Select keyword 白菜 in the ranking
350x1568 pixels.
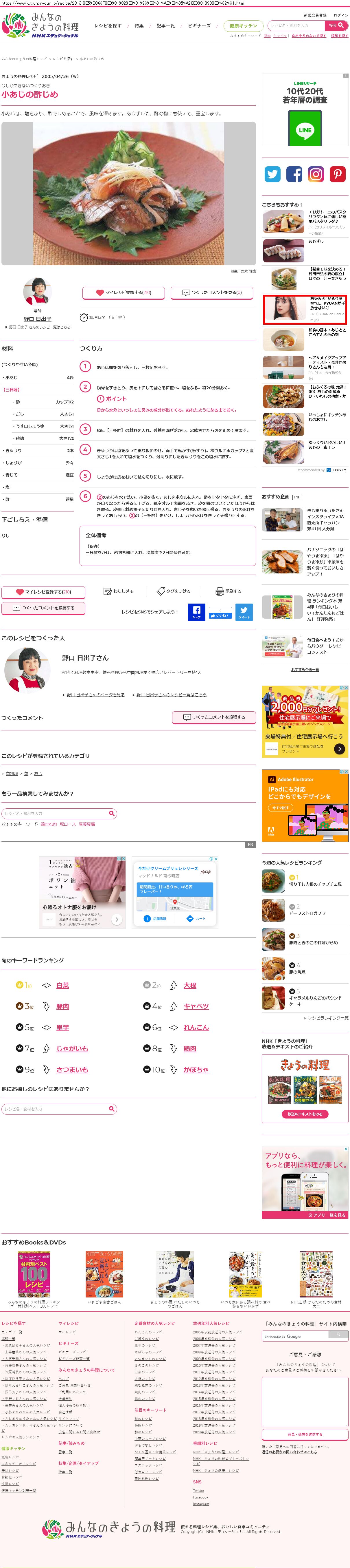point(62,985)
